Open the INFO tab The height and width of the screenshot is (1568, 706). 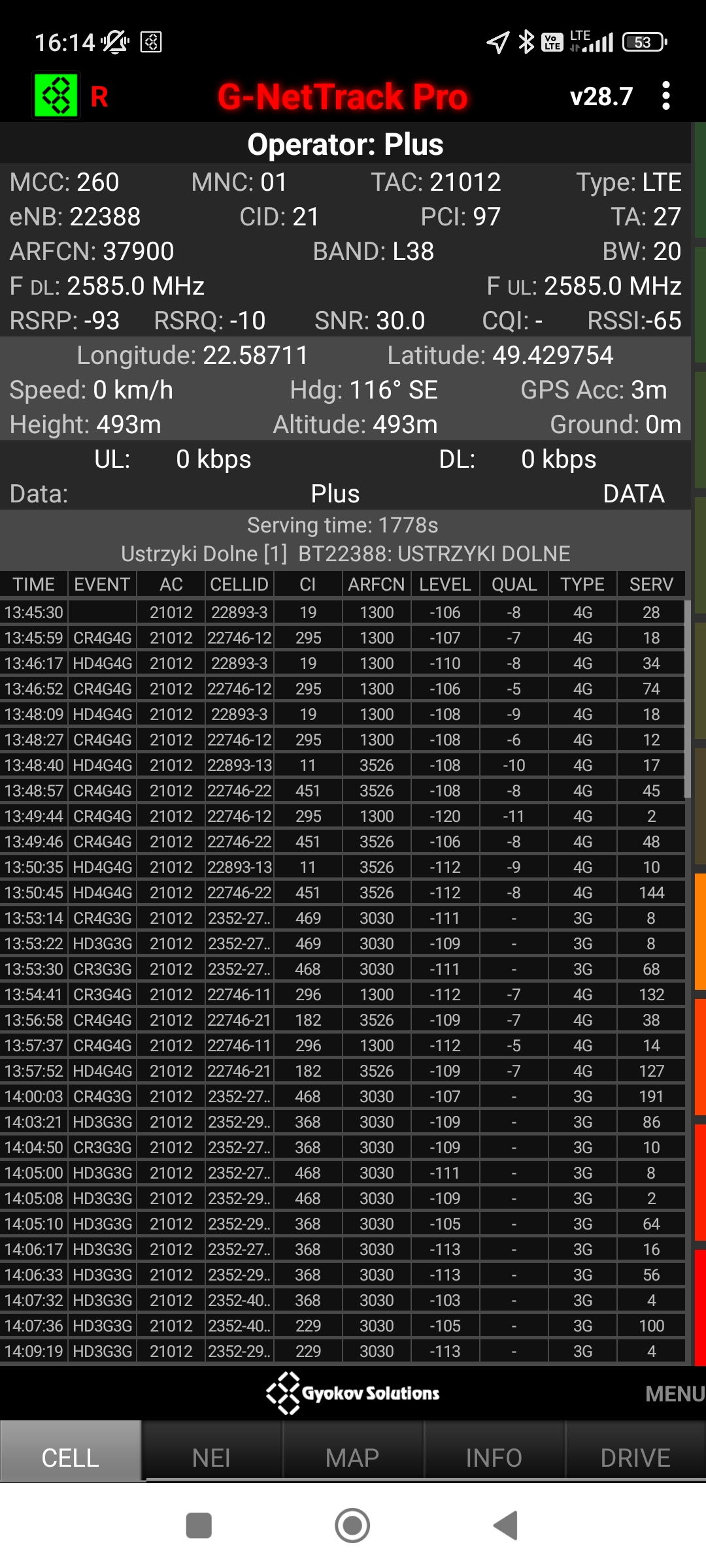494,1458
